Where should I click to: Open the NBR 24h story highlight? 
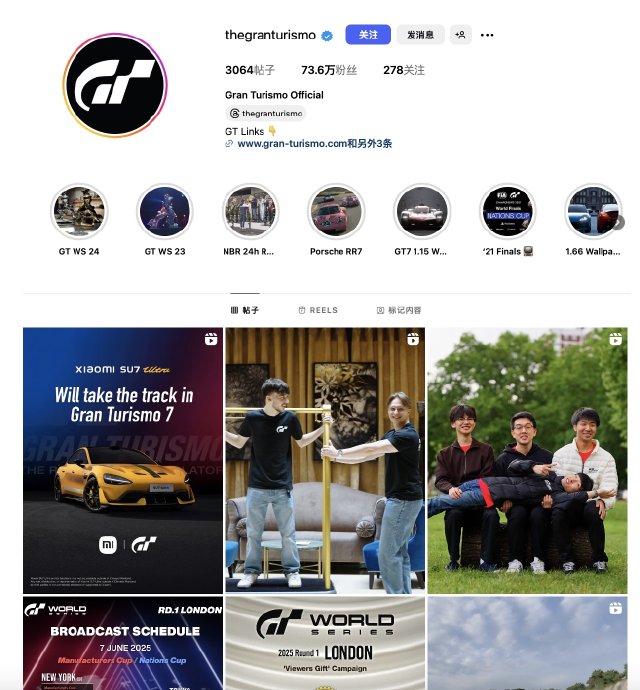[x=250, y=212]
